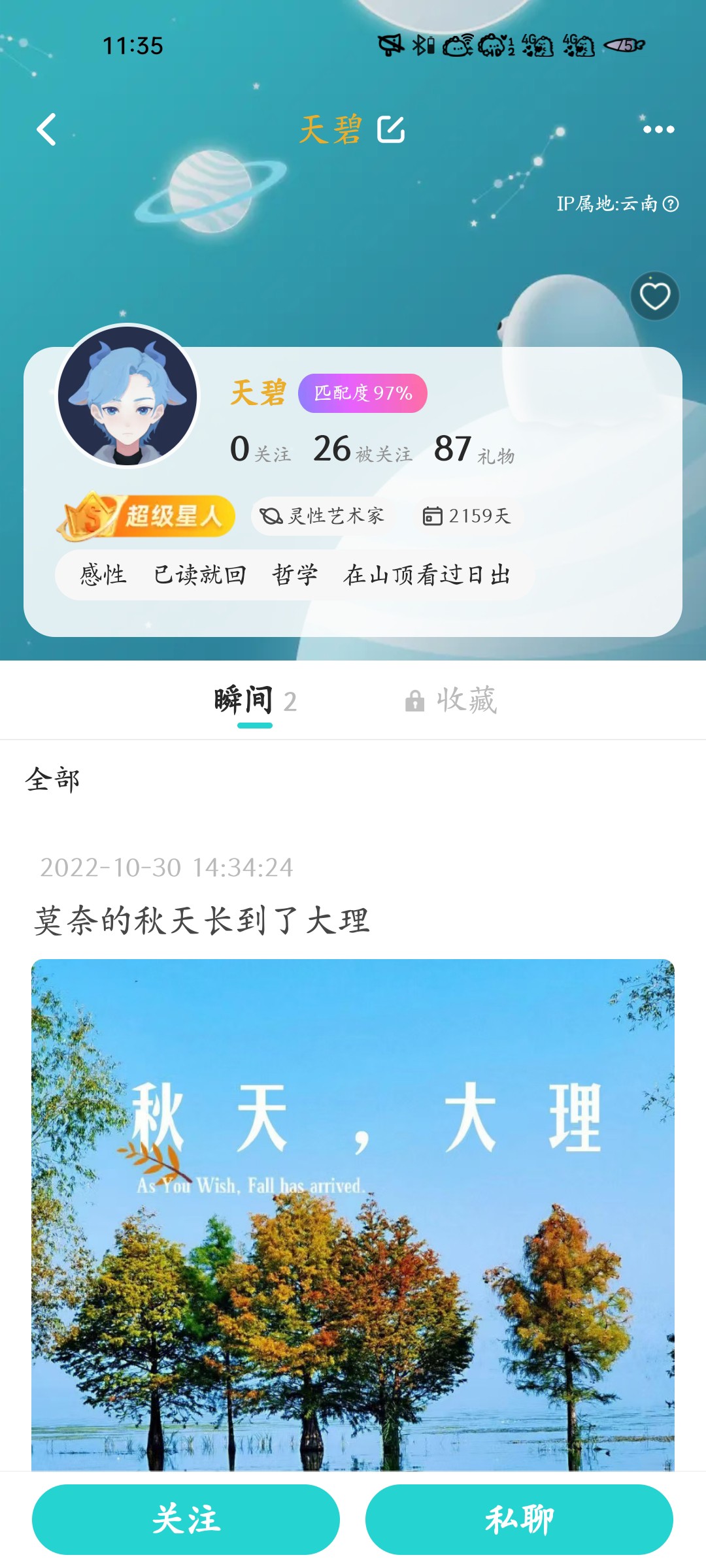Open the 87 礼物 gifts list
This screenshot has width=706, height=1568.
[x=475, y=449]
